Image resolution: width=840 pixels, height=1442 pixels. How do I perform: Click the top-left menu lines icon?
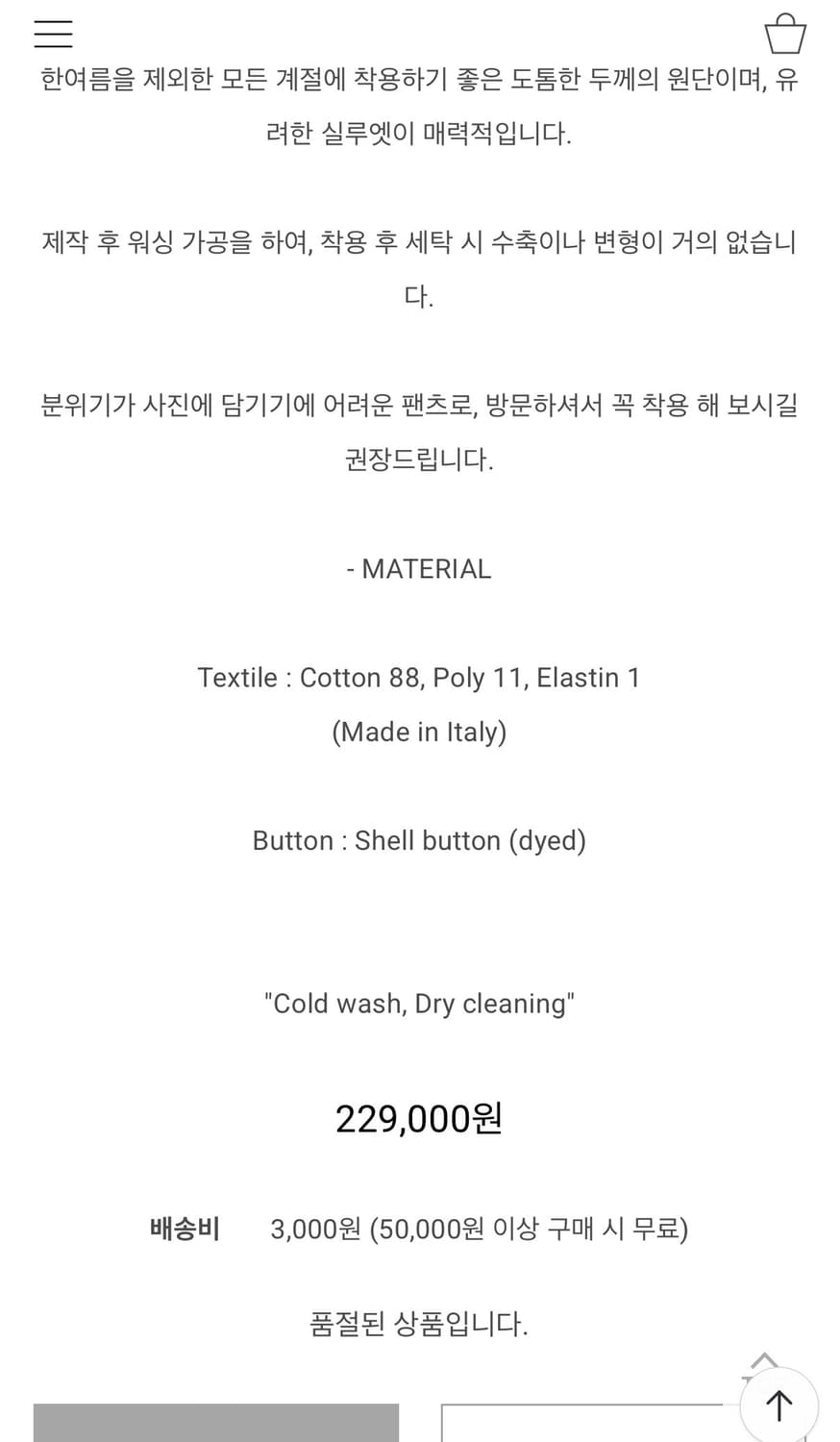pyautogui.click(x=53, y=33)
